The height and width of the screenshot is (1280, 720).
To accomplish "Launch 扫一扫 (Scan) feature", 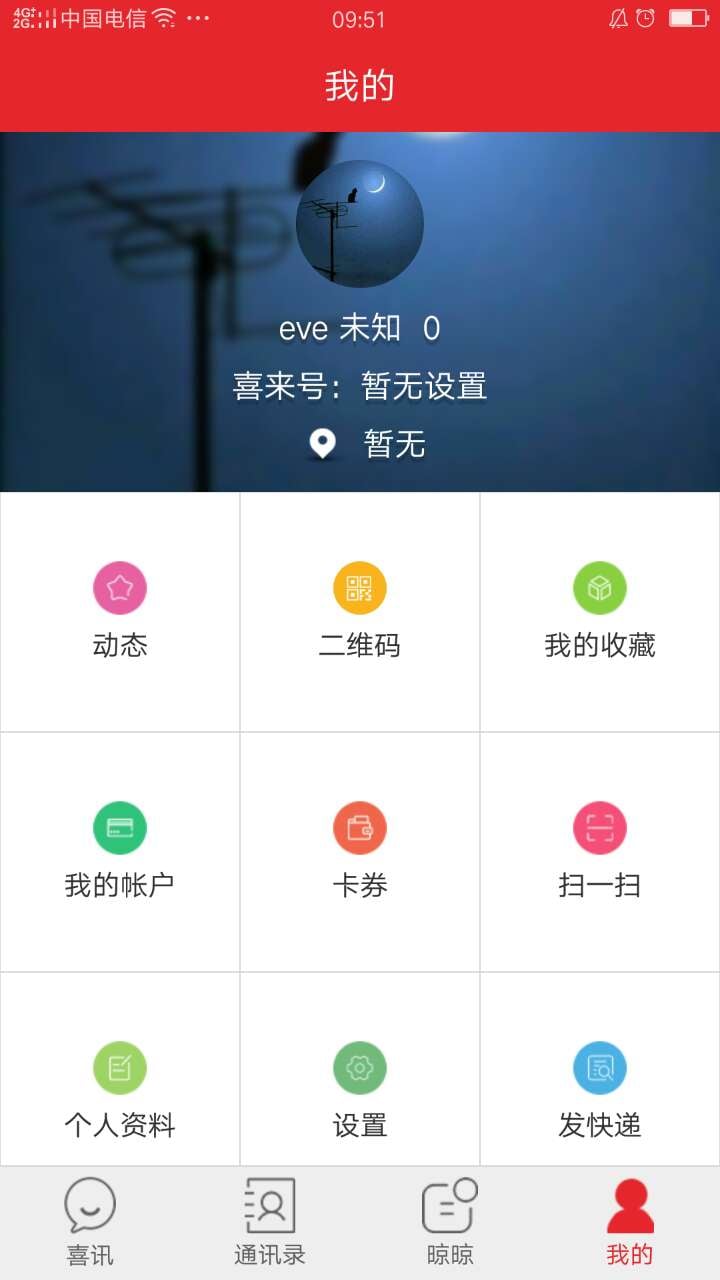I will click(x=600, y=828).
